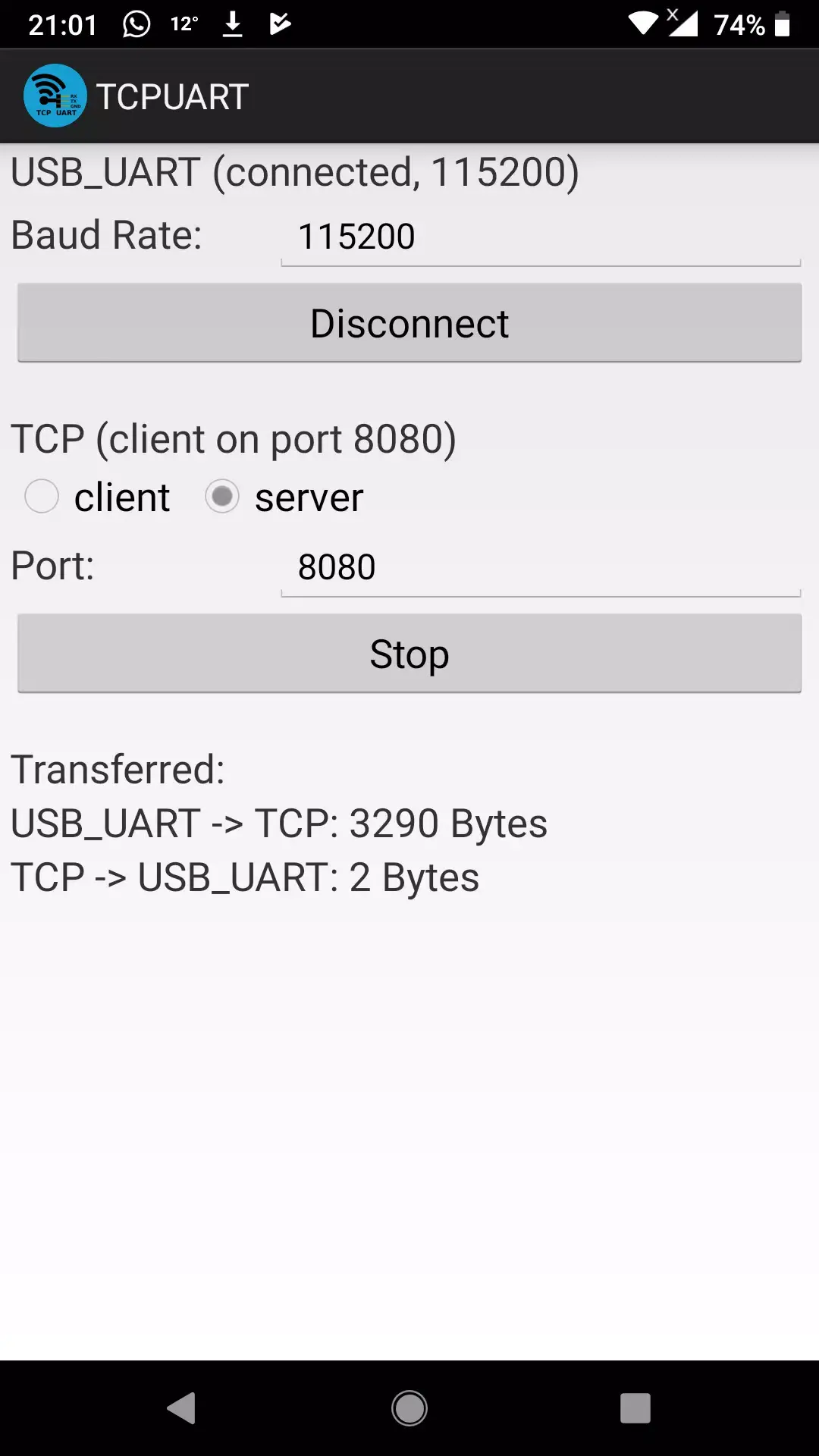The width and height of the screenshot is (819, 1456).
Task: Click the Port input showing 8080
Action: tap(540, 566)
